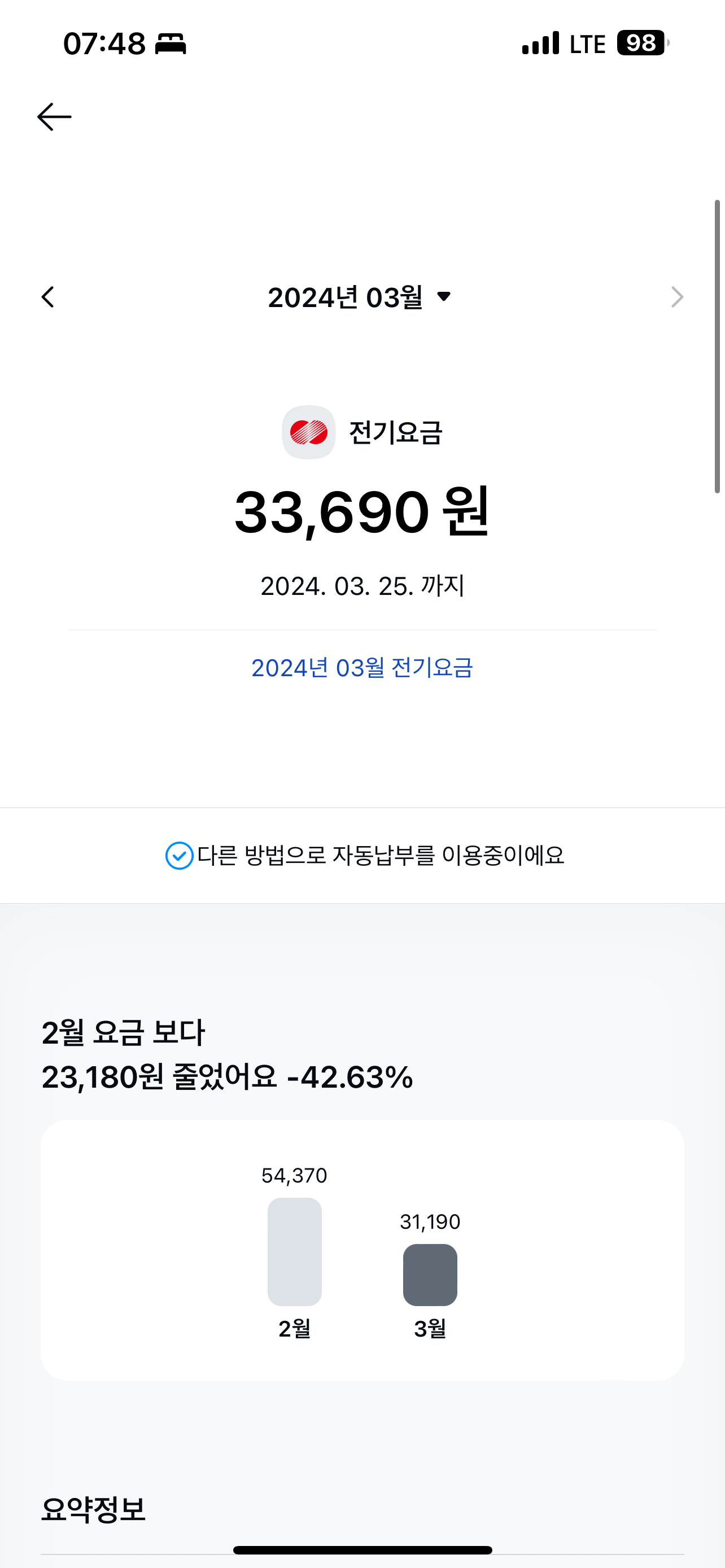Open the 2024년 03월 전기요금 link
725x1568 pixels.
(362, 668)
